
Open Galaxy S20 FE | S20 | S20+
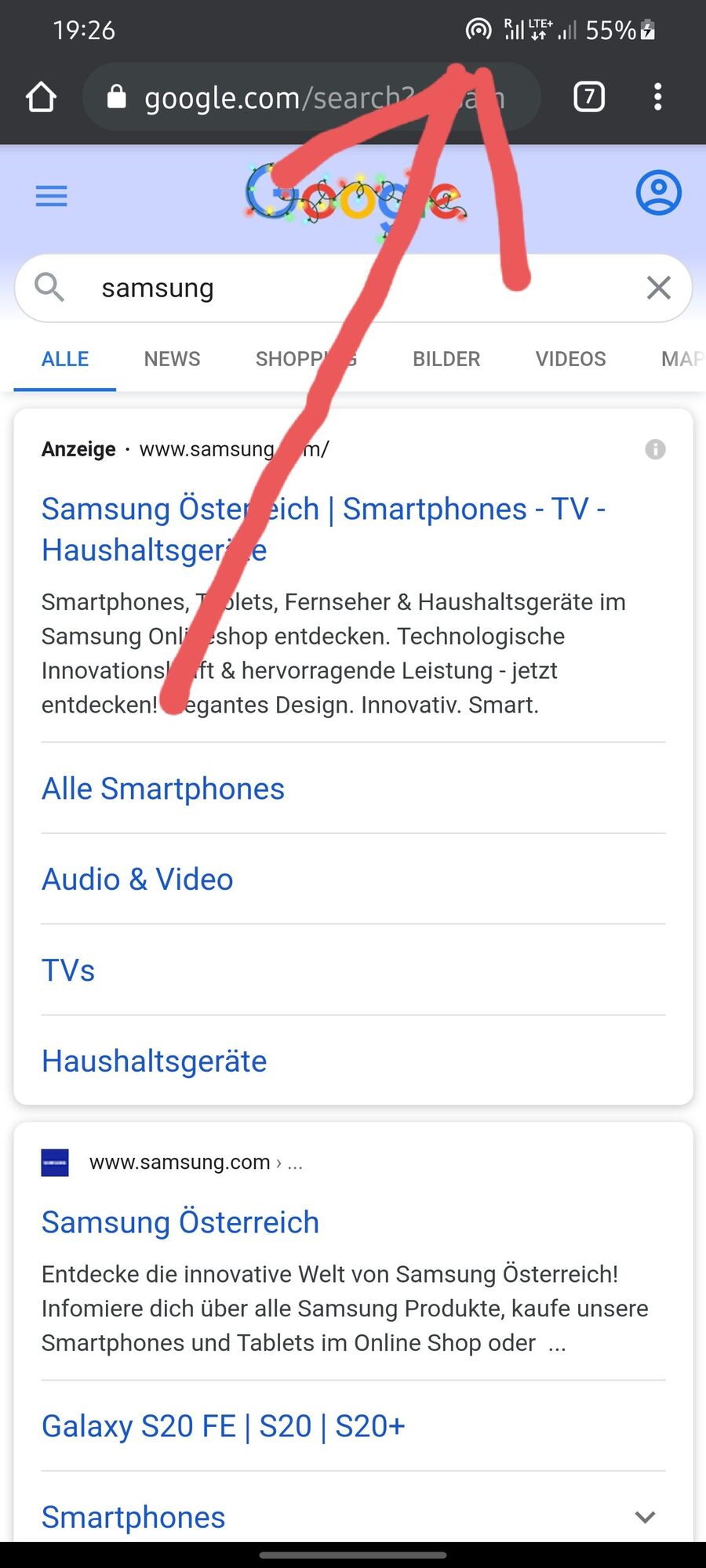224,1426
